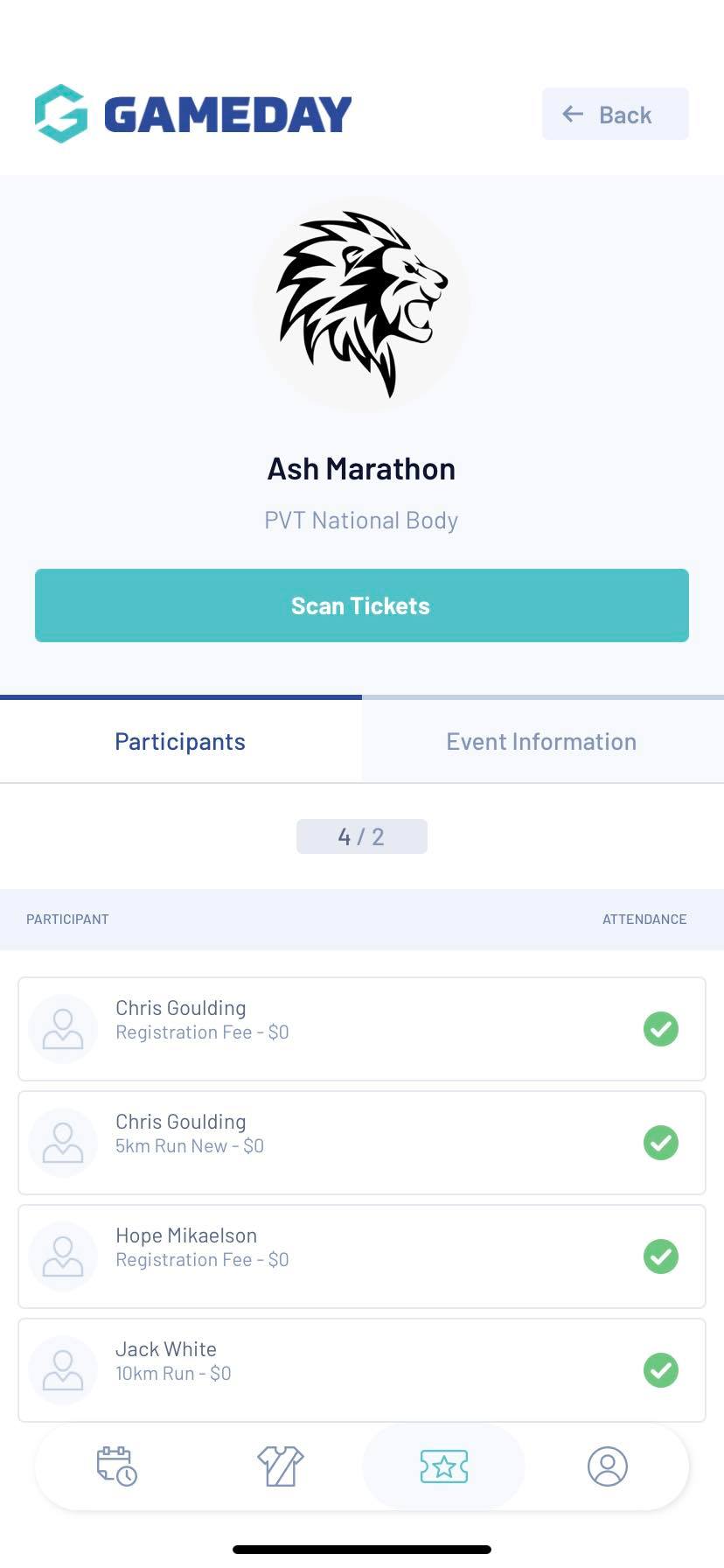Open the jersey tab in bottom navigation
The image size is (724, 1568).
tap(280, 1466)
